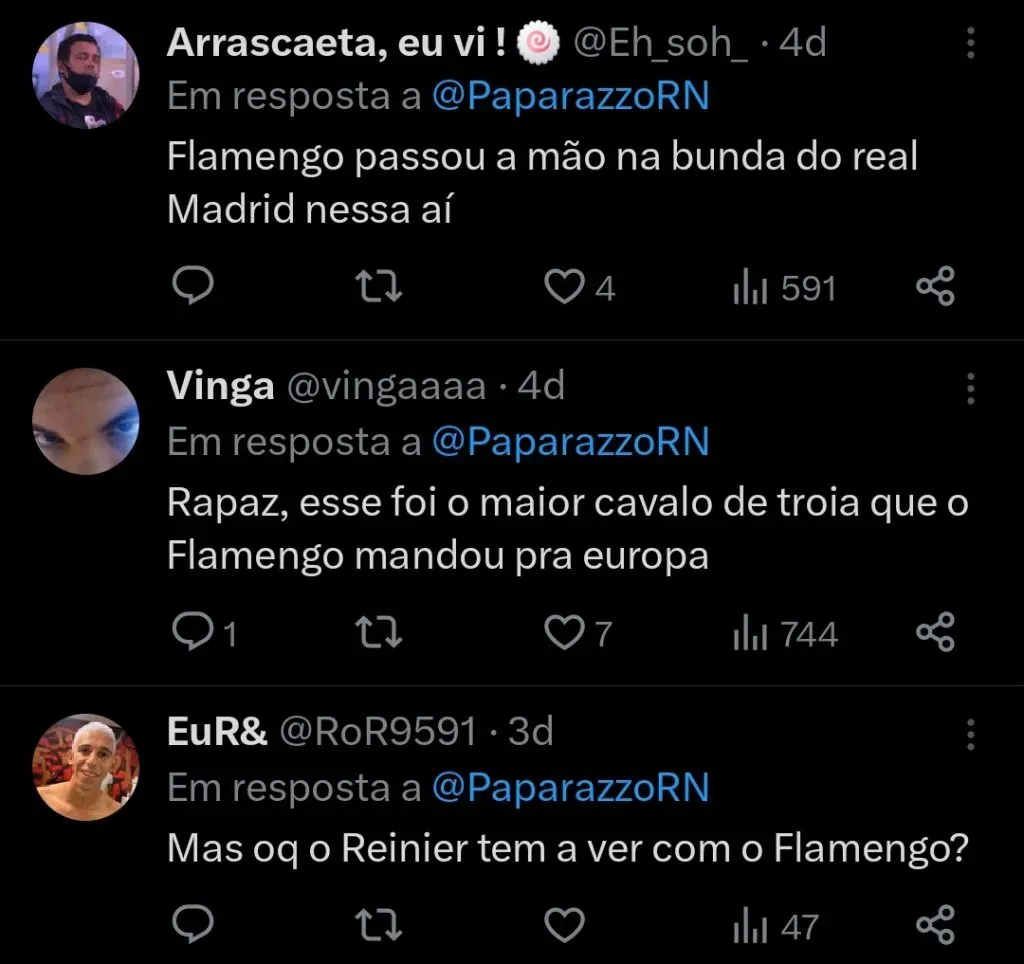Open overflow menu on Vinga's tweet

point(970,388)
